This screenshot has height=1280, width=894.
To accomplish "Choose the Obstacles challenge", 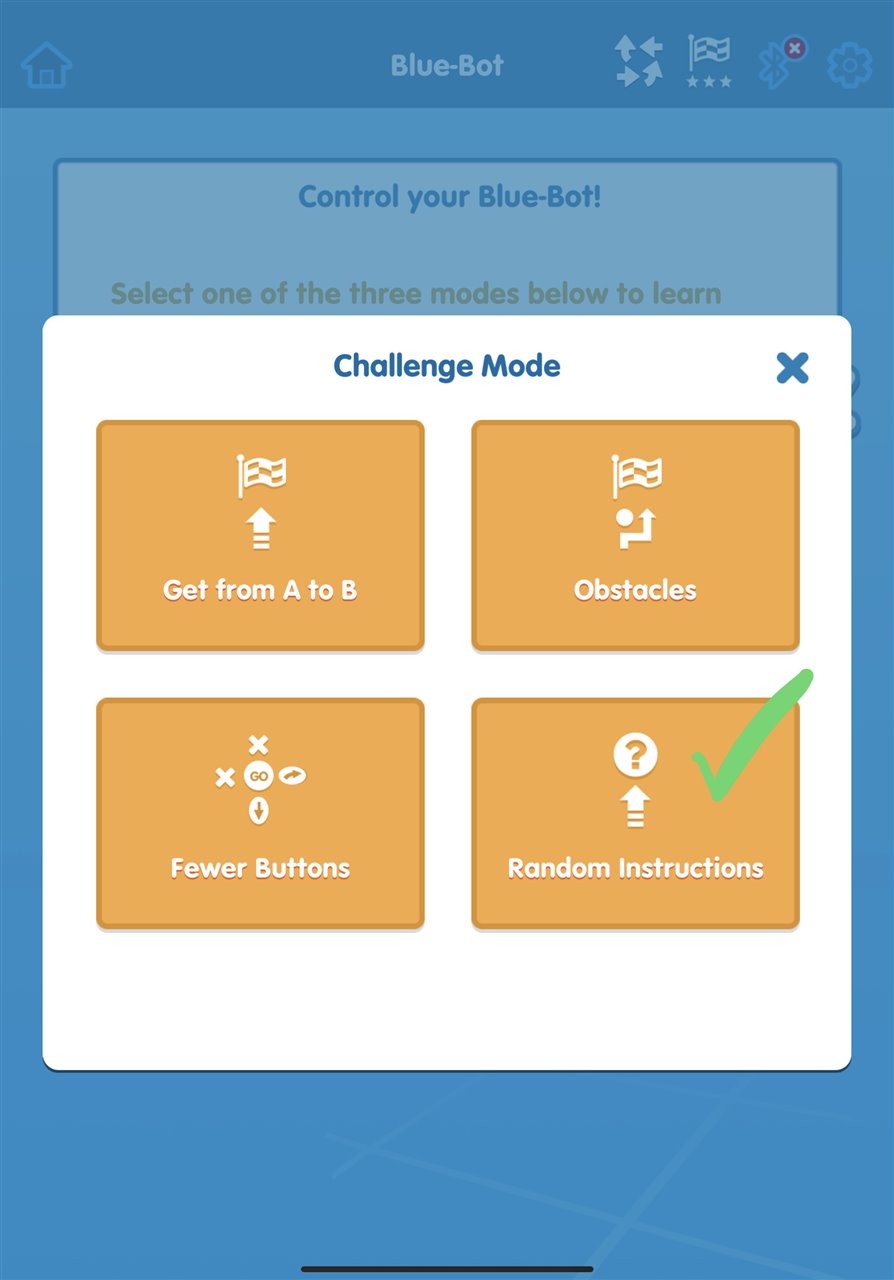I will 635,535.
